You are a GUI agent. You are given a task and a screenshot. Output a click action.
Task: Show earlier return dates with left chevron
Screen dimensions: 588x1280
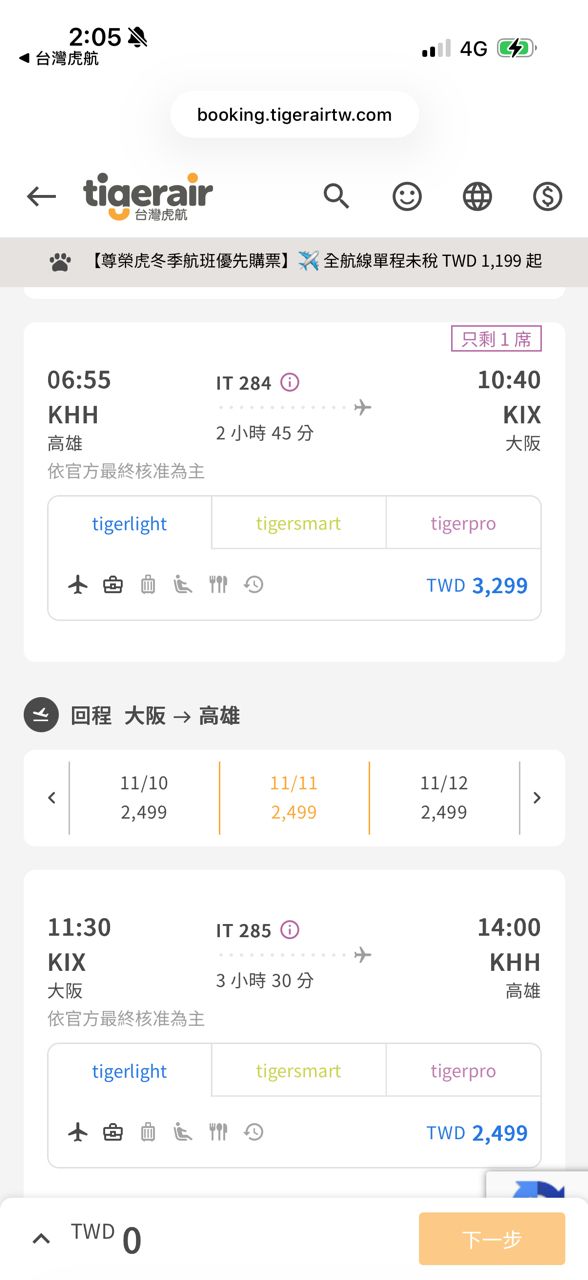51,797
